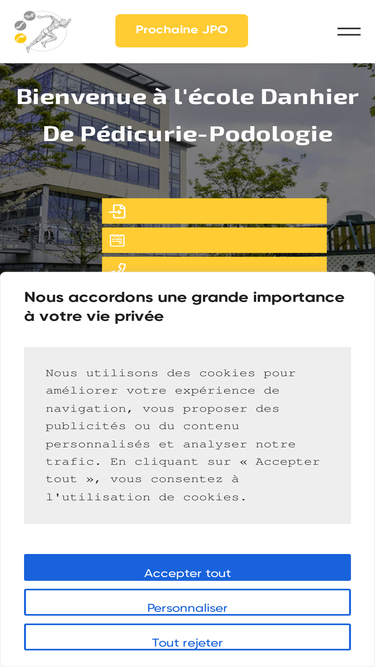Open the hamburger navigation menu
This screenshot has height=667, width=375.
tap(349, 31)
